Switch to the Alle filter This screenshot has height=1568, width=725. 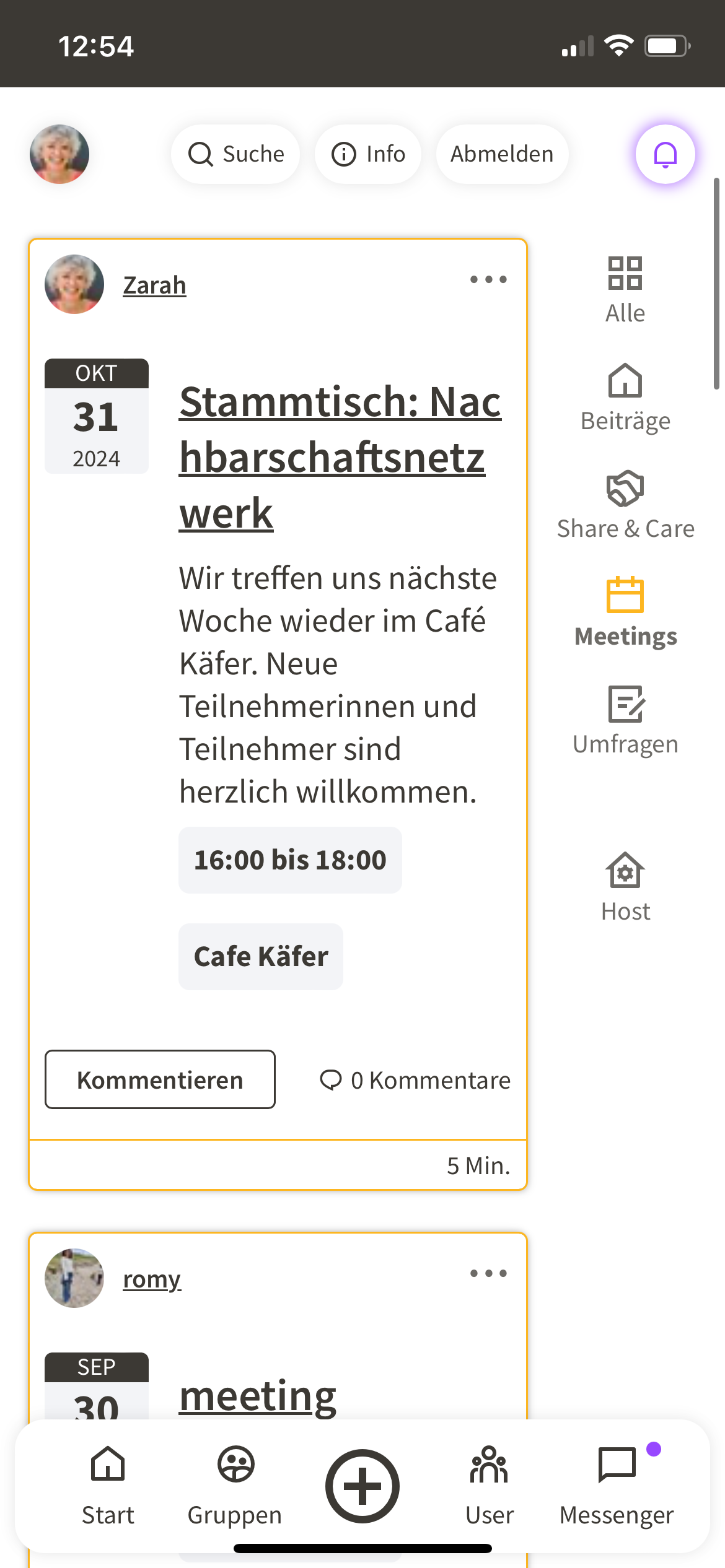pyautogui.click(x=625, y=290)
